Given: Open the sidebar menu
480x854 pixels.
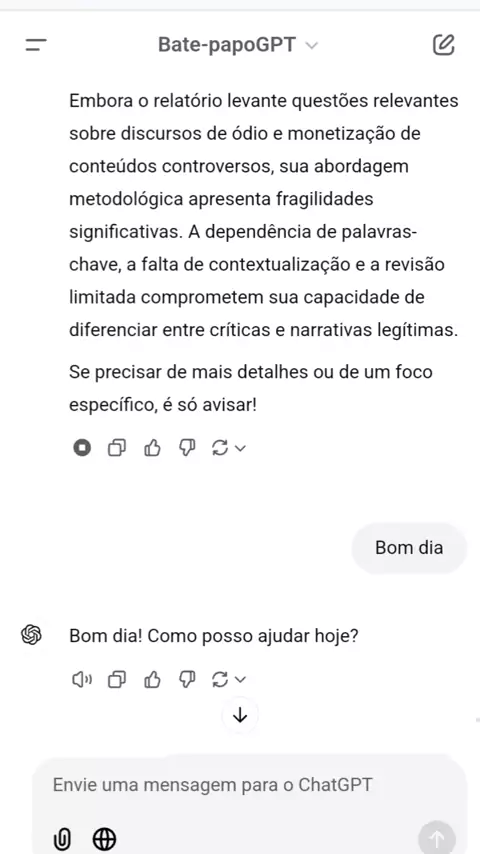Looking at the screenshot, I should 36,45.
